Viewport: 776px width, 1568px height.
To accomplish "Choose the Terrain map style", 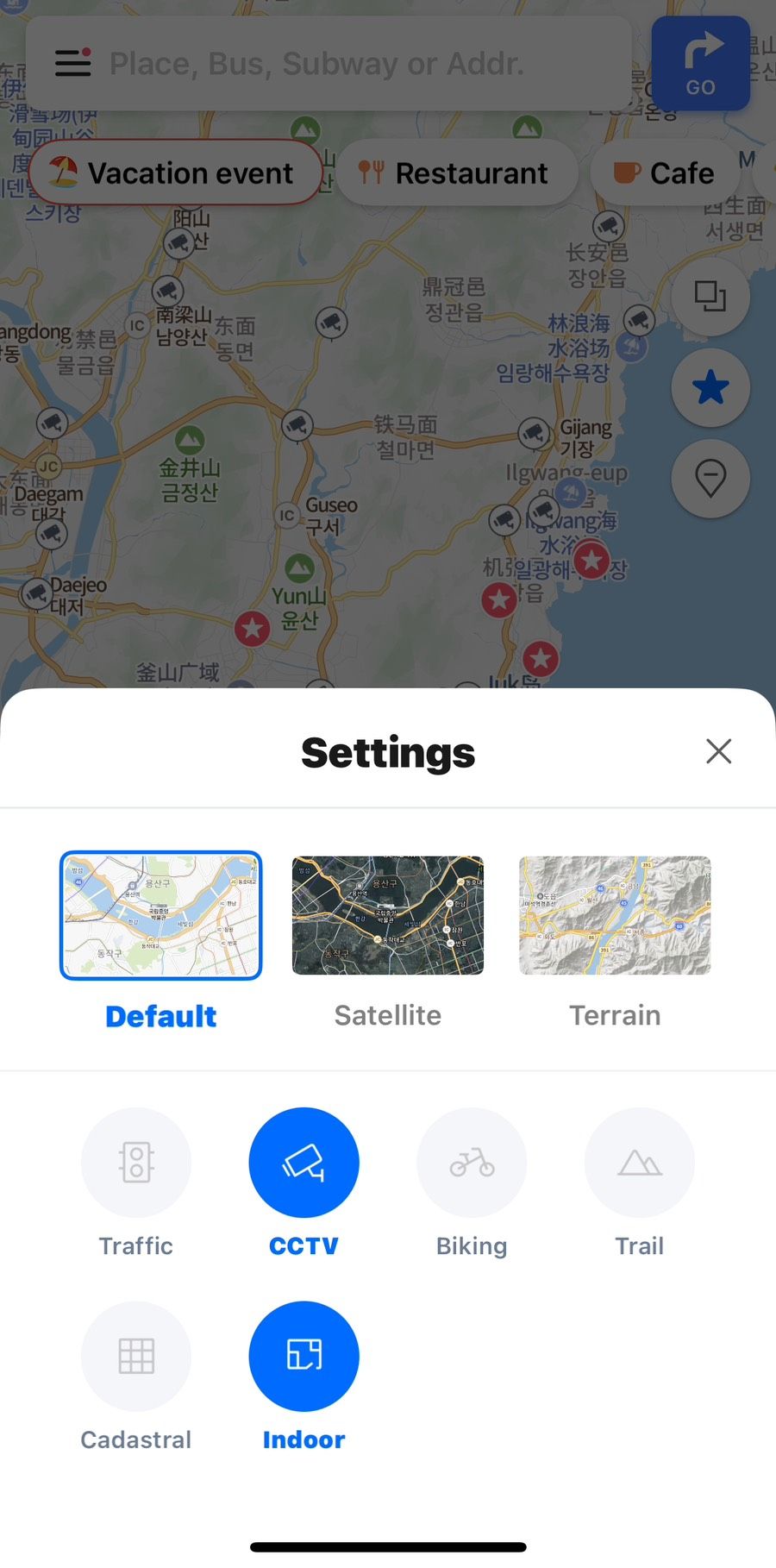I will (x=615, y=915).
